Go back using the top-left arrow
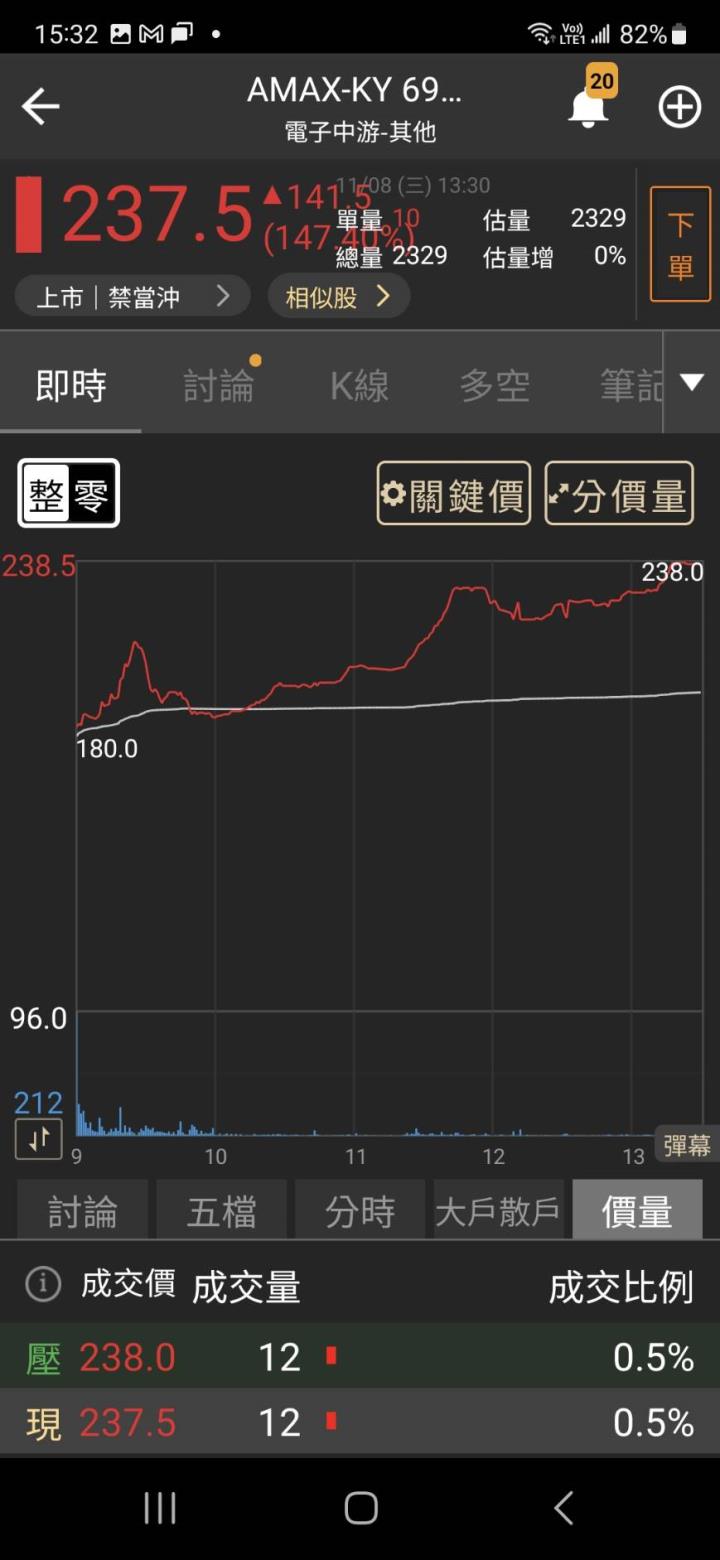 click(x=41, y=106)
